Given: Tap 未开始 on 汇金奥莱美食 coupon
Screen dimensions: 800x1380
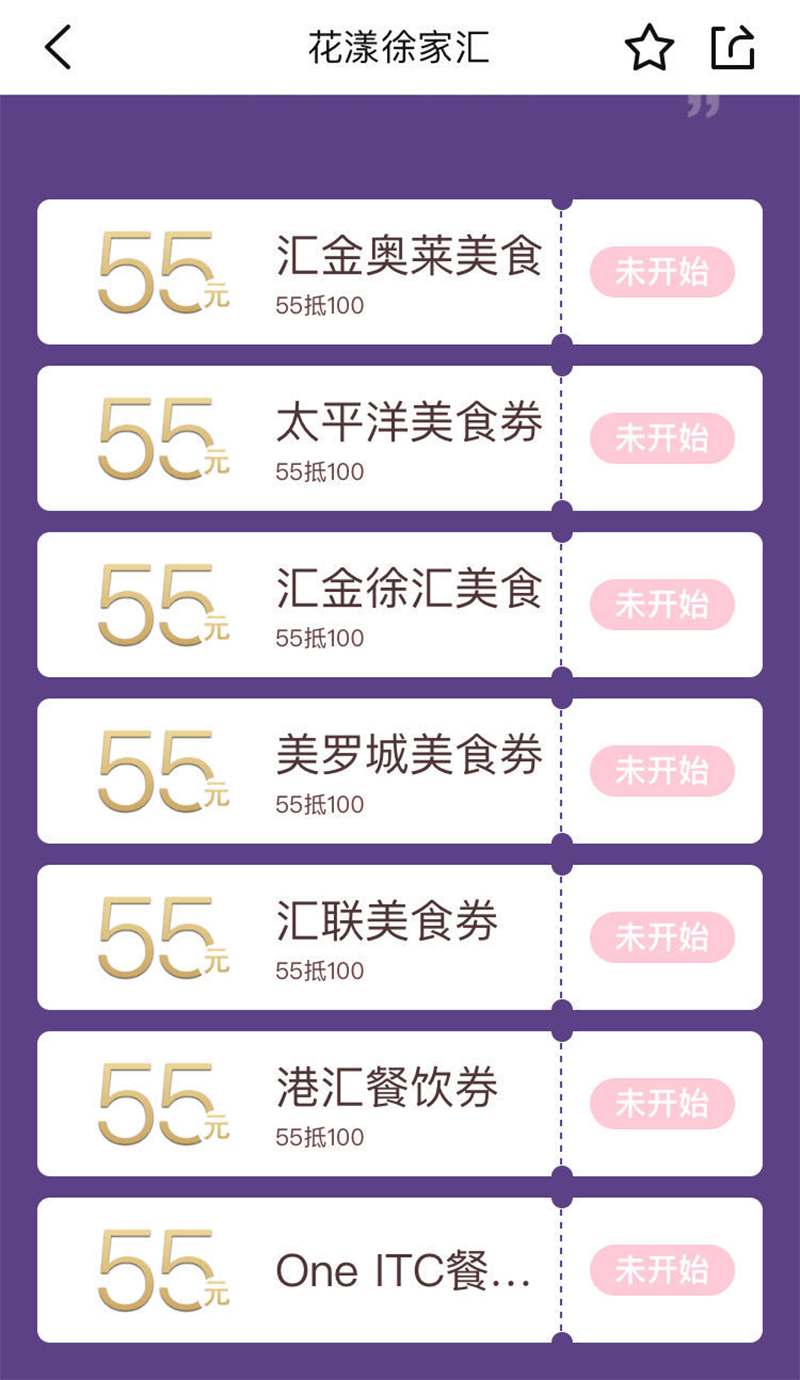Looking at the screenshot, I should pos(662,272).
